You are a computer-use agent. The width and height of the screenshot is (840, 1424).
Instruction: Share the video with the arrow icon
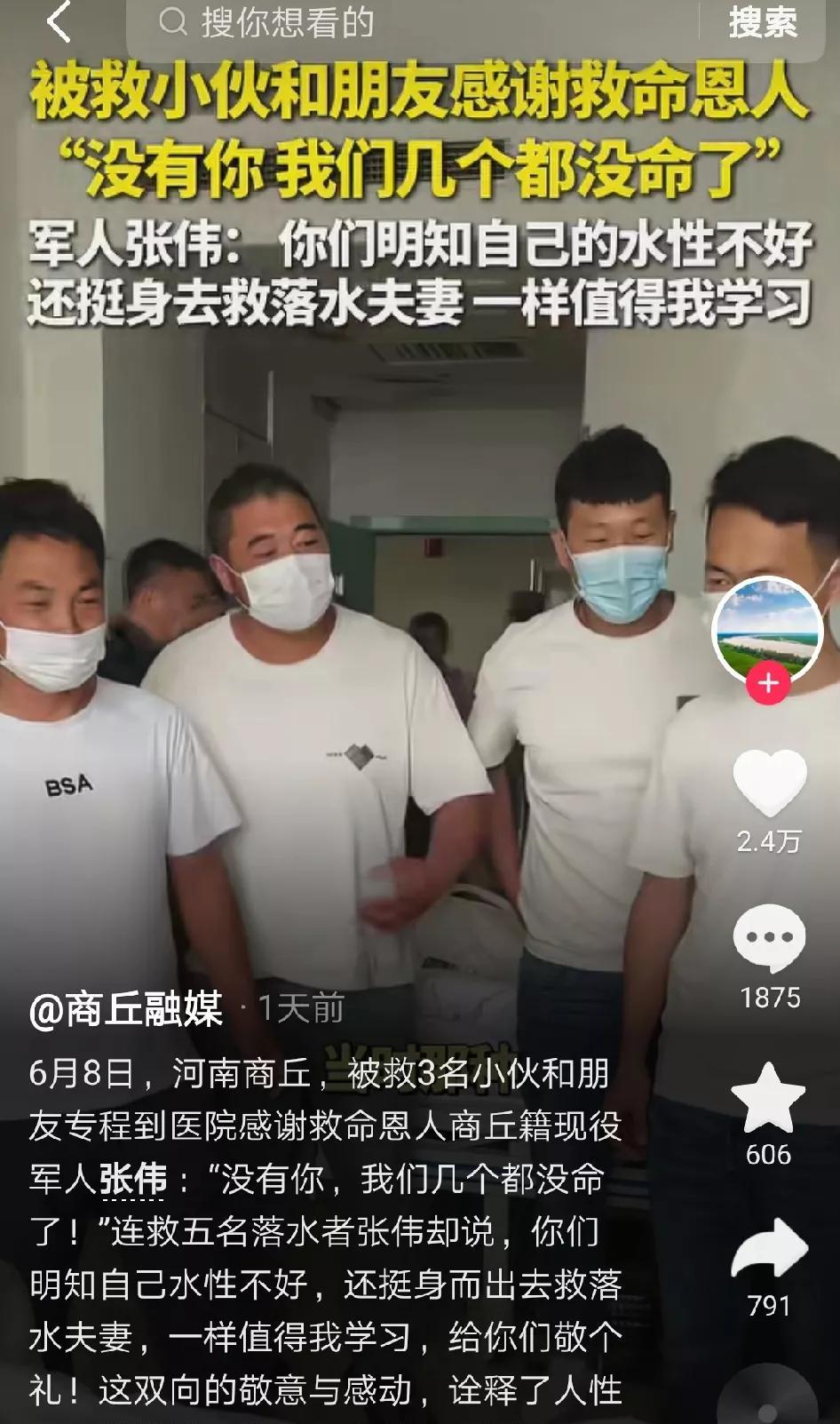point(769,1251)
